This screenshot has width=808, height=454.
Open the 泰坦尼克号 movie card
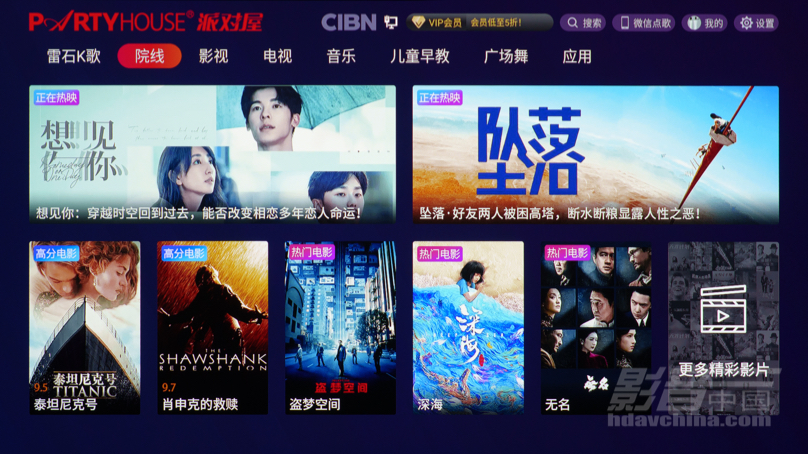point(84,327)
